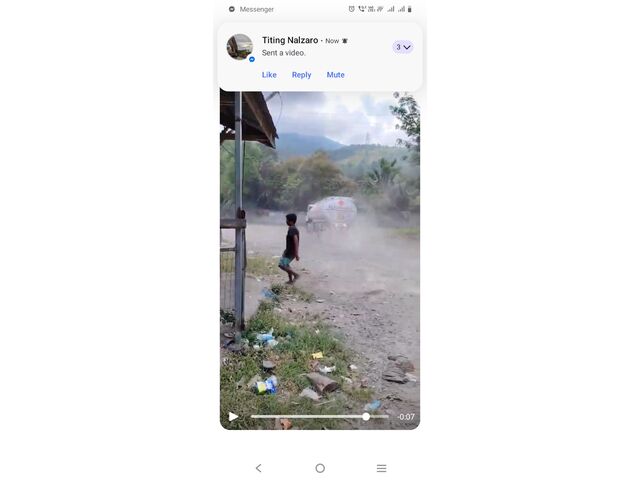Go back with the system back button
Viewport: 640px width, 480px height.
point(258,468)
